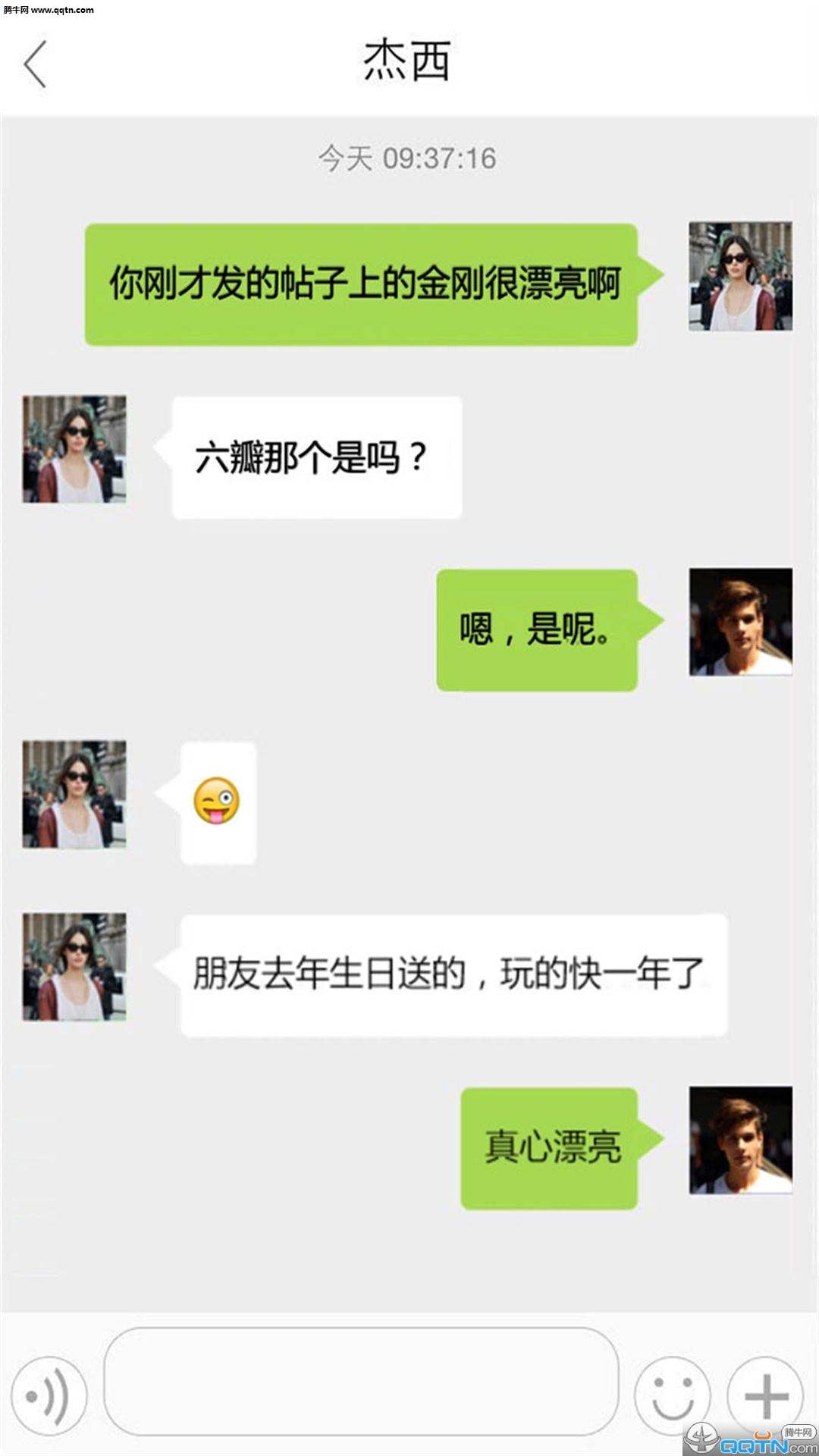This screenshot has width=819, height=1456.
Task: Go back from the 杰西 chat
Action: click(35, 64)
